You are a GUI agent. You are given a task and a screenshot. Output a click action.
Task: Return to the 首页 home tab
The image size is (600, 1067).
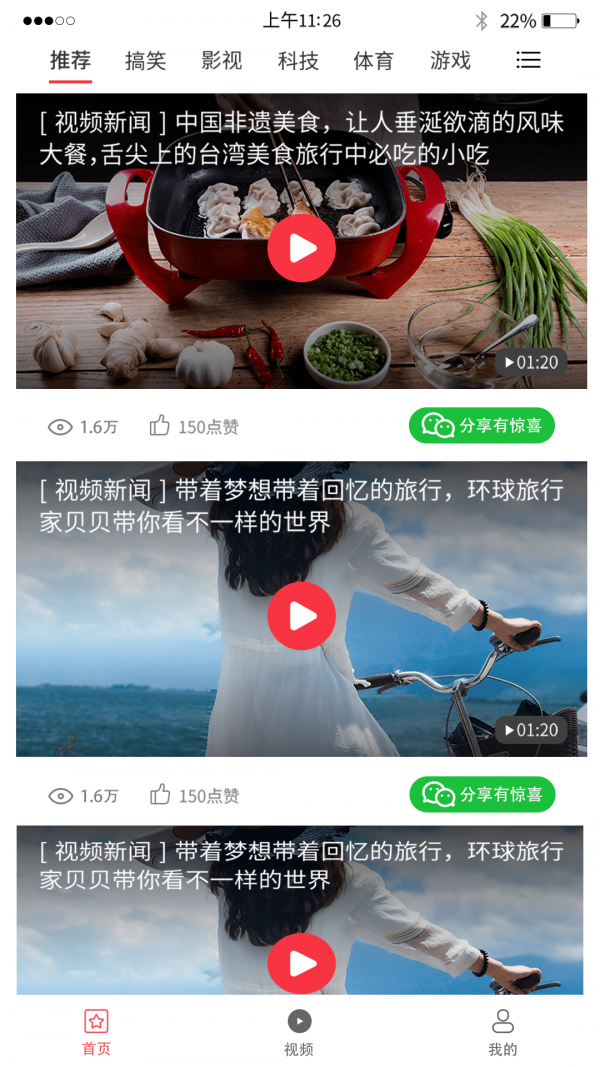coord(96,1032)
